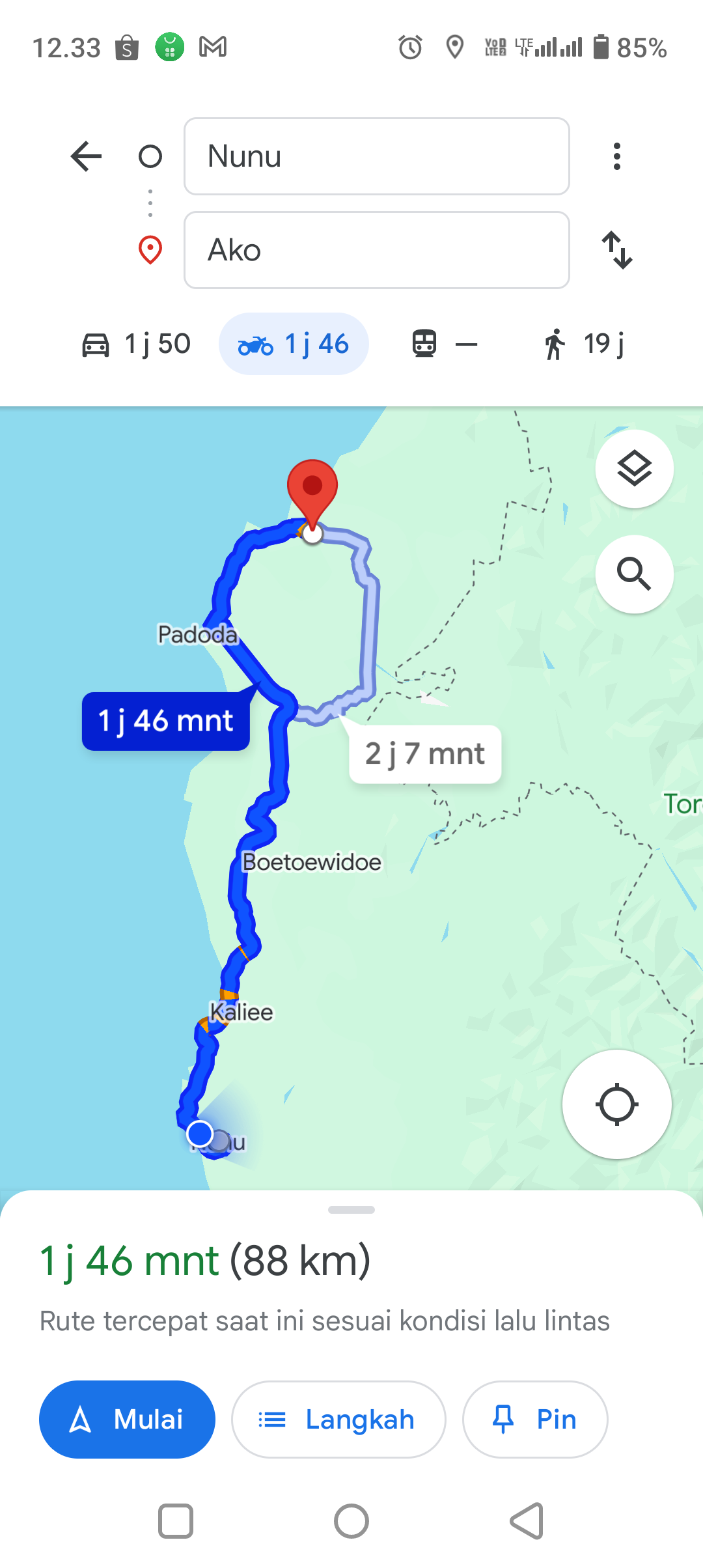Select motorcycle travel mode 1 j 46
The height and width of the screenshot is (1568, 703).
294,344
